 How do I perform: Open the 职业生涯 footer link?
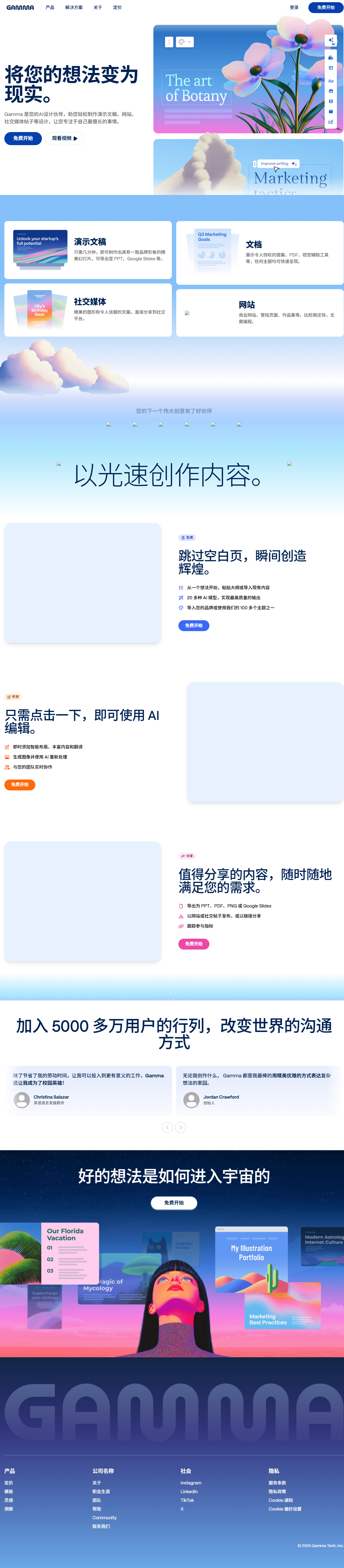pos(101,1491)
